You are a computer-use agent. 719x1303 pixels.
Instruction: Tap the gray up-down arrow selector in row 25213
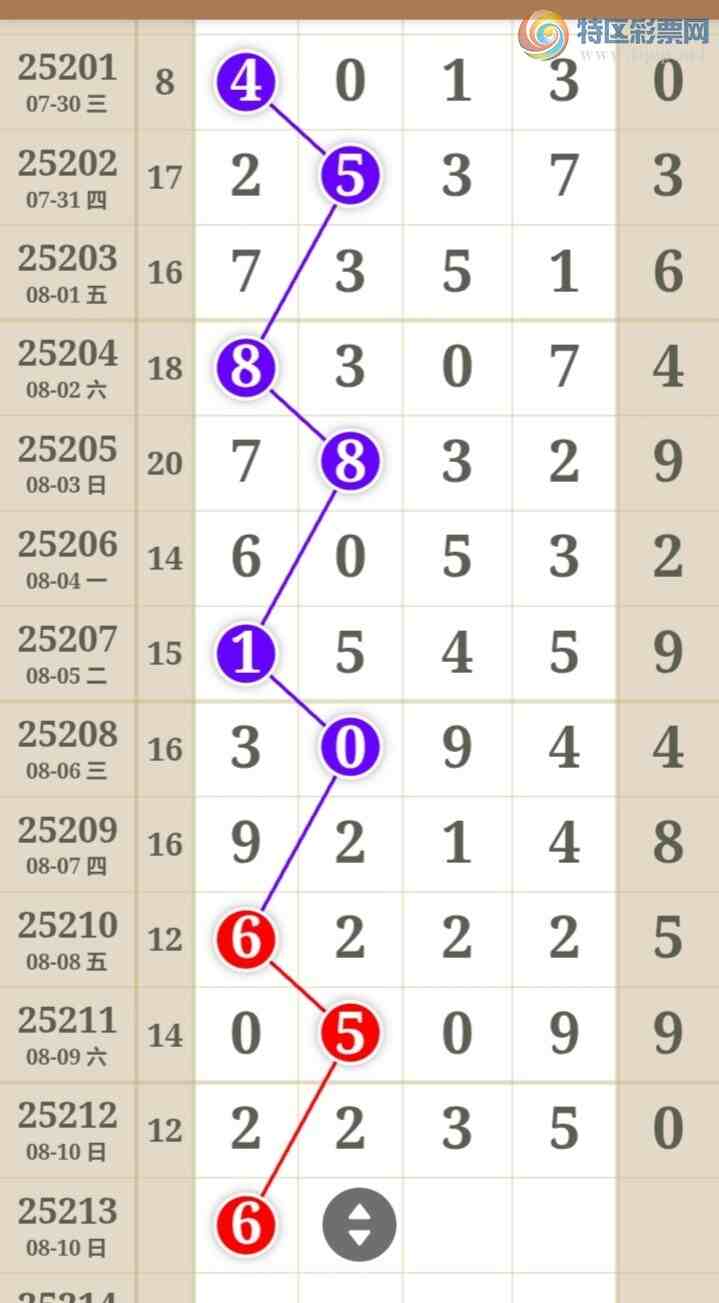point(359,1224)
